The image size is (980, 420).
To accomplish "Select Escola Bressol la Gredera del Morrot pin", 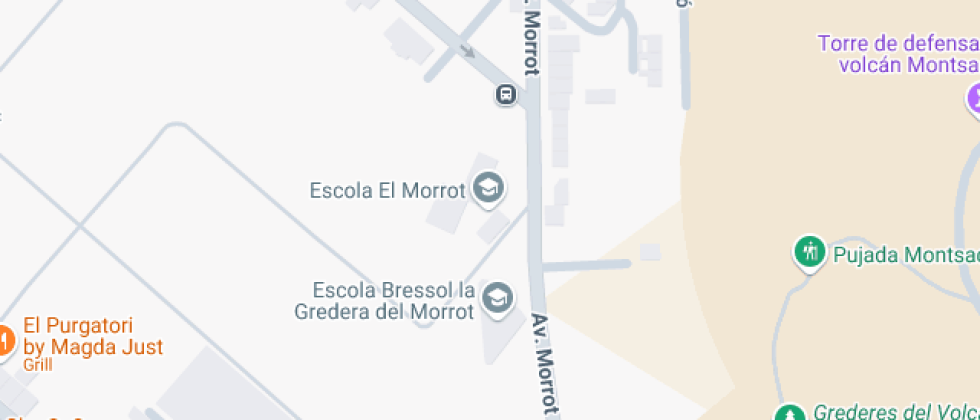I will 498,298.
